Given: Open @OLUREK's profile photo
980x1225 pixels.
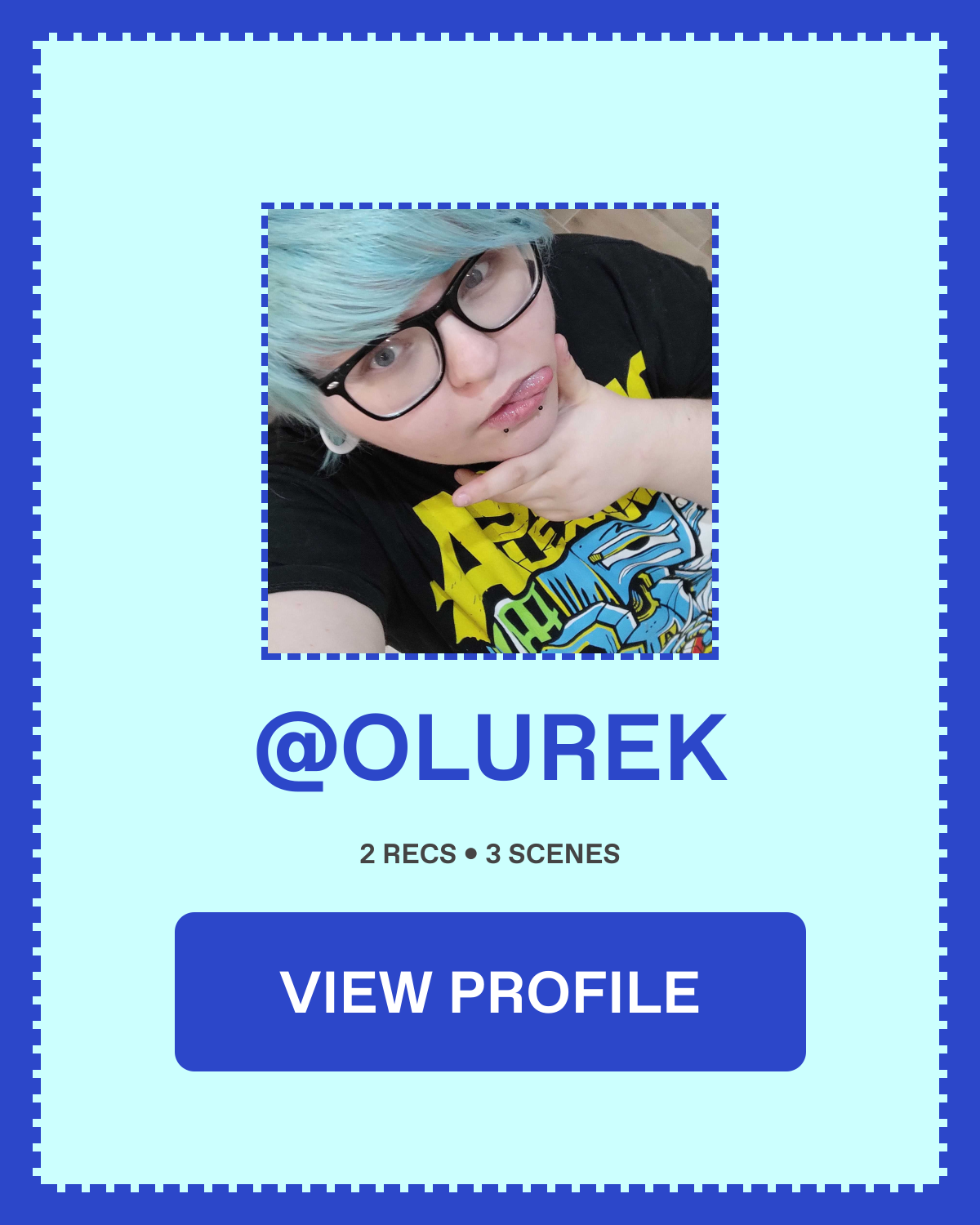Looking at the screenshot, I should 490,431.
